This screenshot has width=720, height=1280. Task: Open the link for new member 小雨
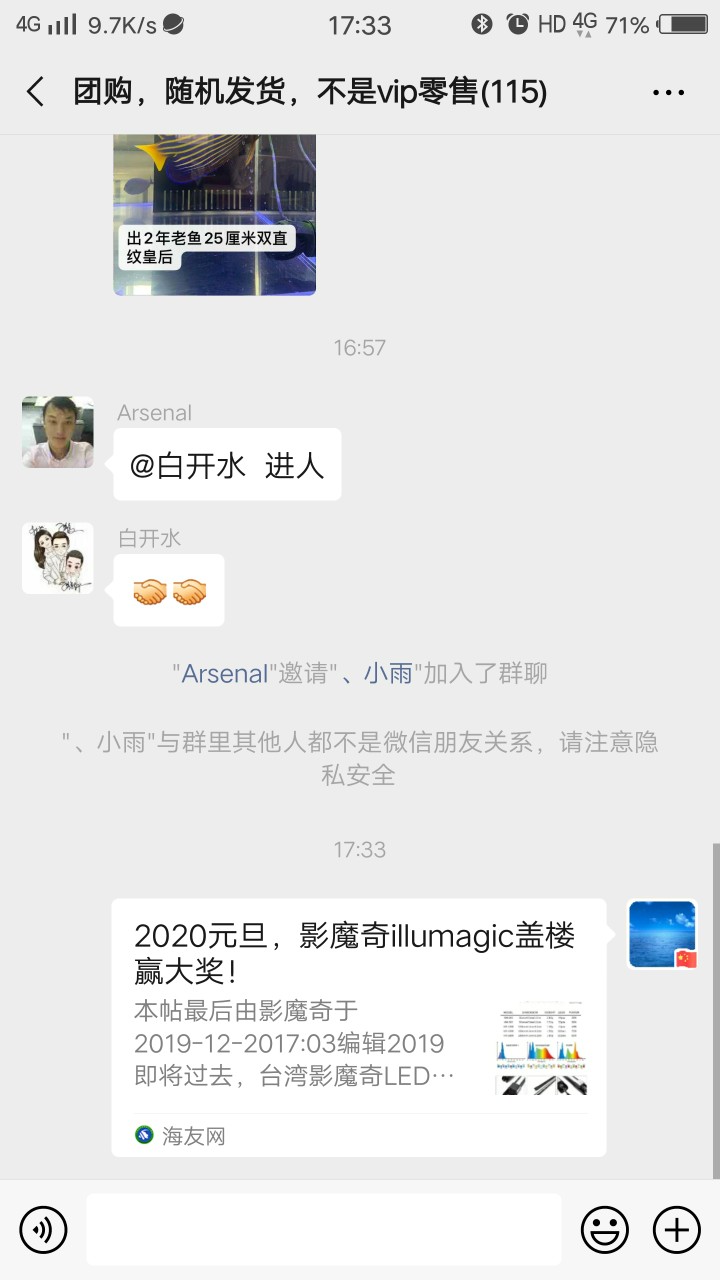click(x=388, y=673)
